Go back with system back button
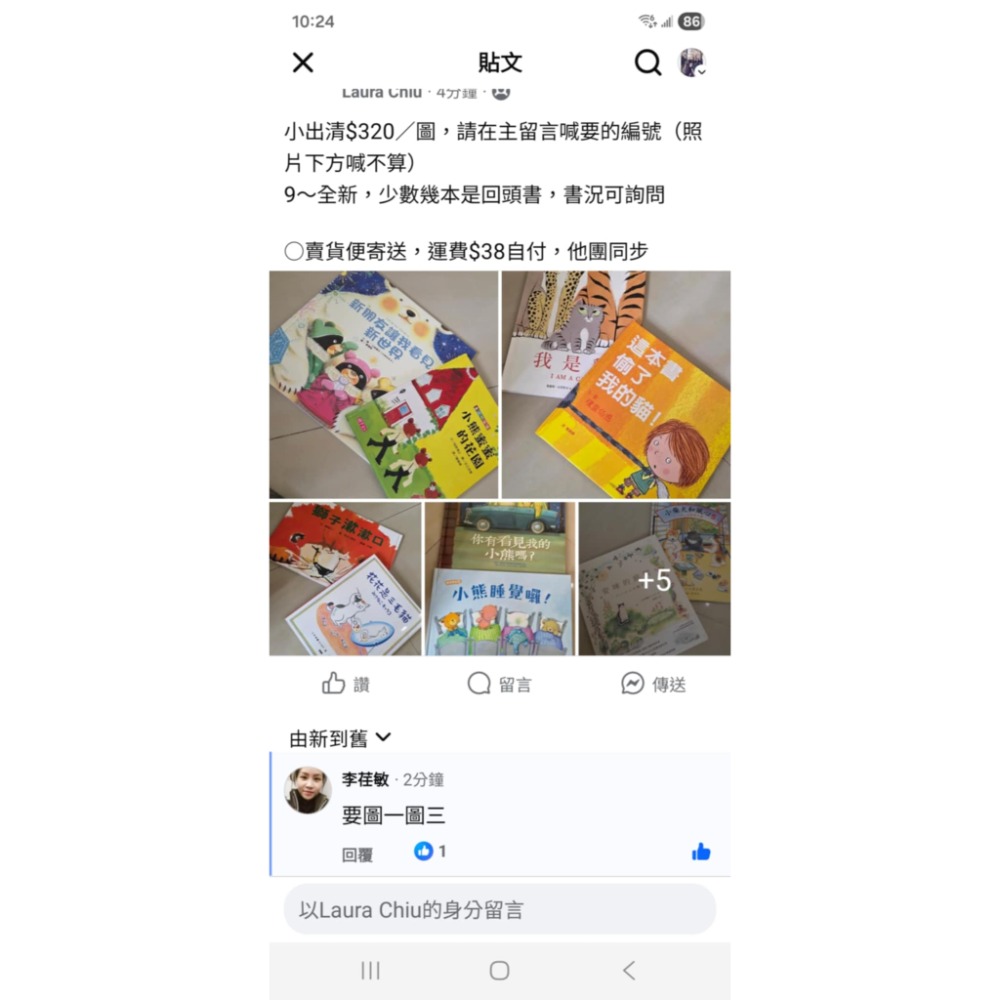The image size is (1000, 1000). (628, 970)
